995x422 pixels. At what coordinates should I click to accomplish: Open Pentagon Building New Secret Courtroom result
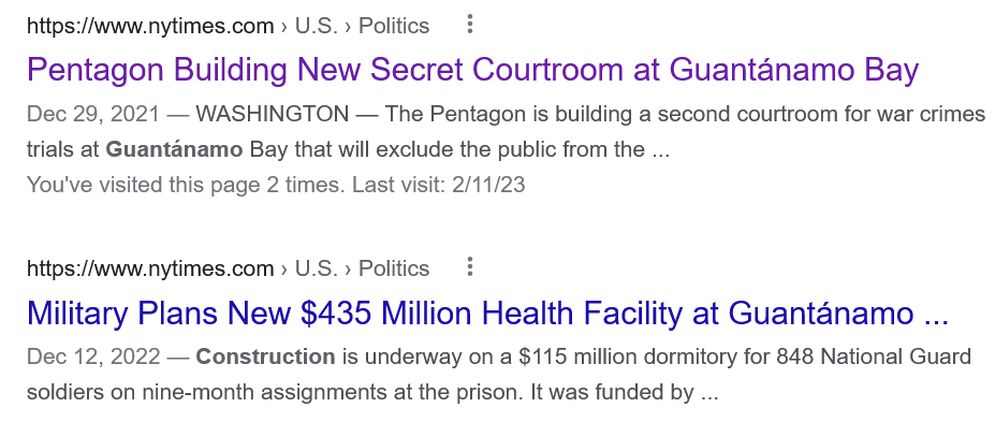(x=472, y=70)
